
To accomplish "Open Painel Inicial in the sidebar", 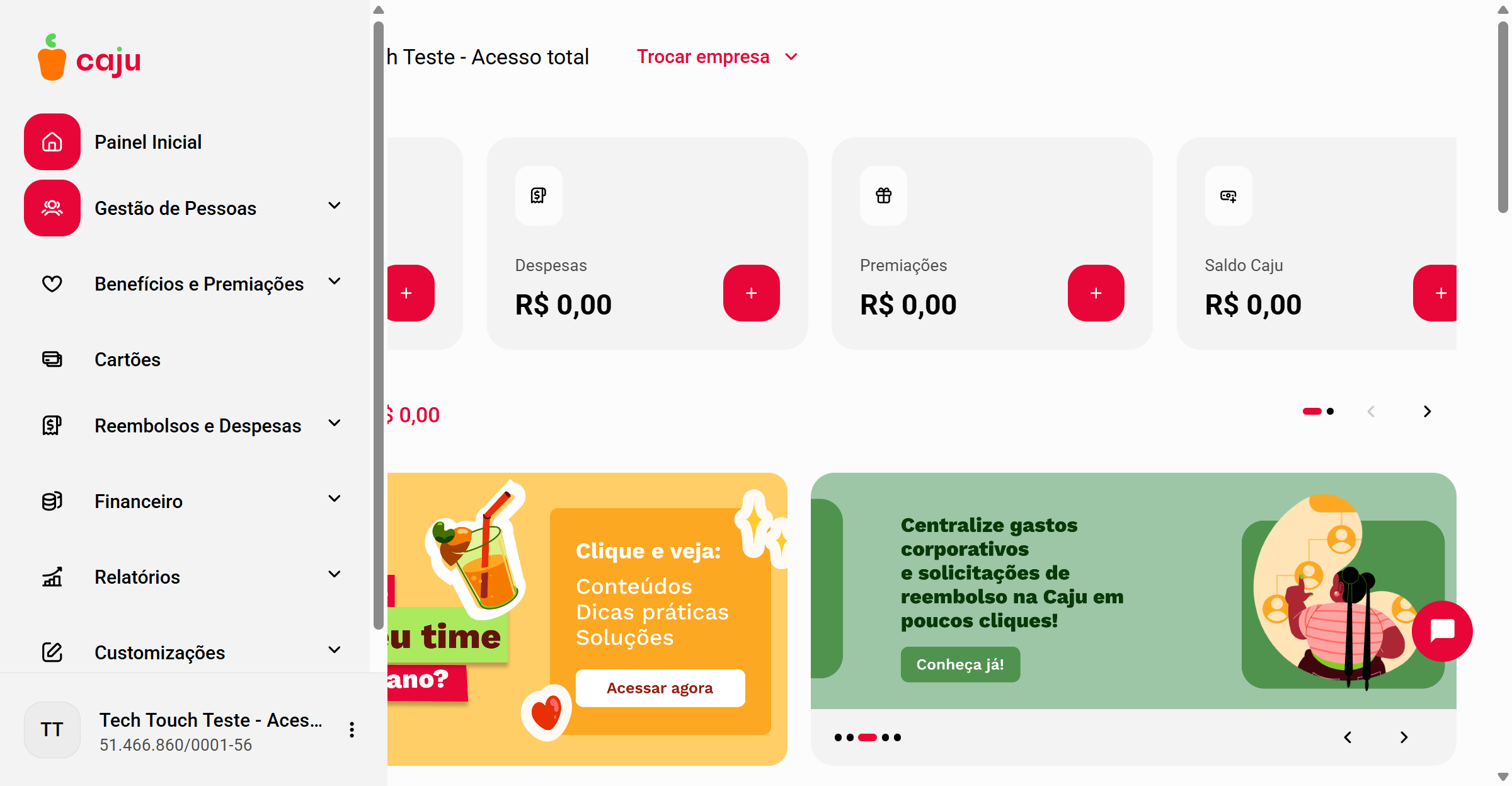I will click(147, 142).
